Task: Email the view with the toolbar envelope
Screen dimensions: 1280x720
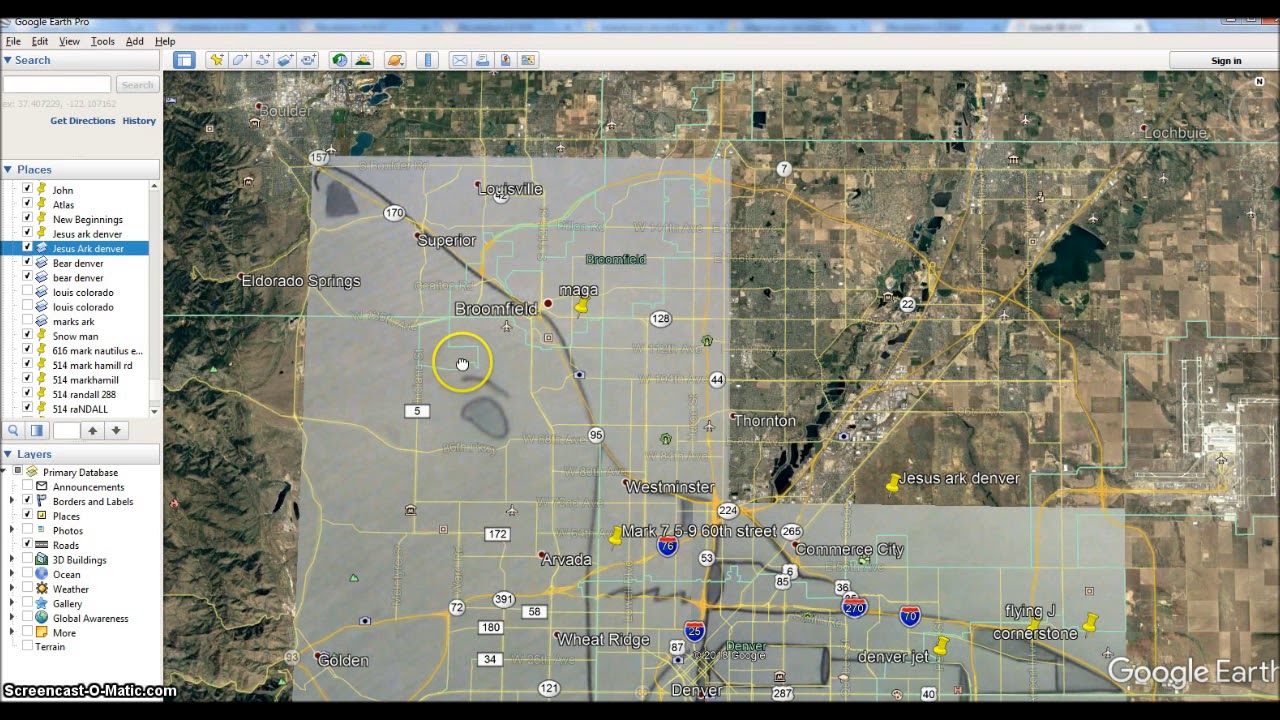Action: [x=460, y=60]
